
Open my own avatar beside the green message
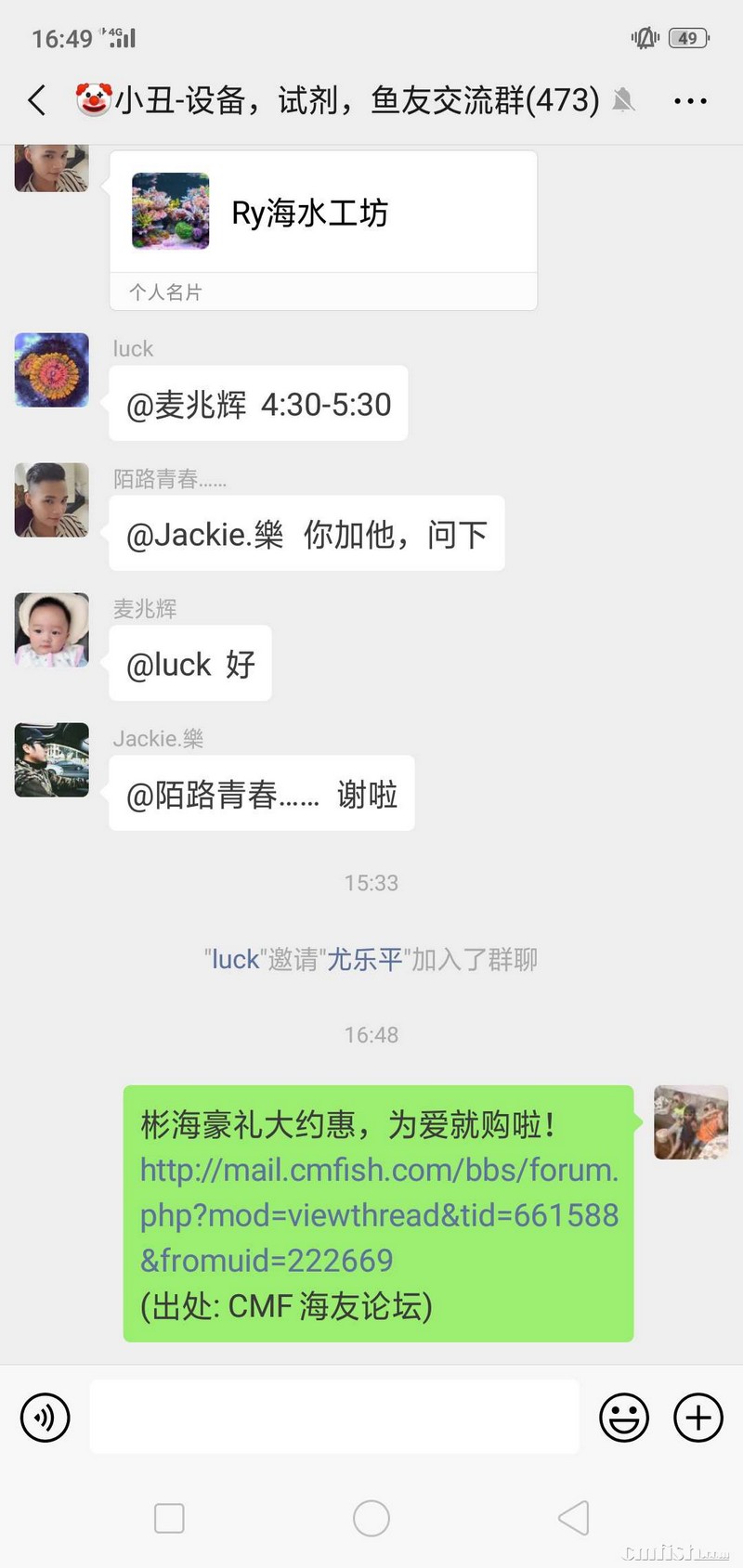(690, 1122)
